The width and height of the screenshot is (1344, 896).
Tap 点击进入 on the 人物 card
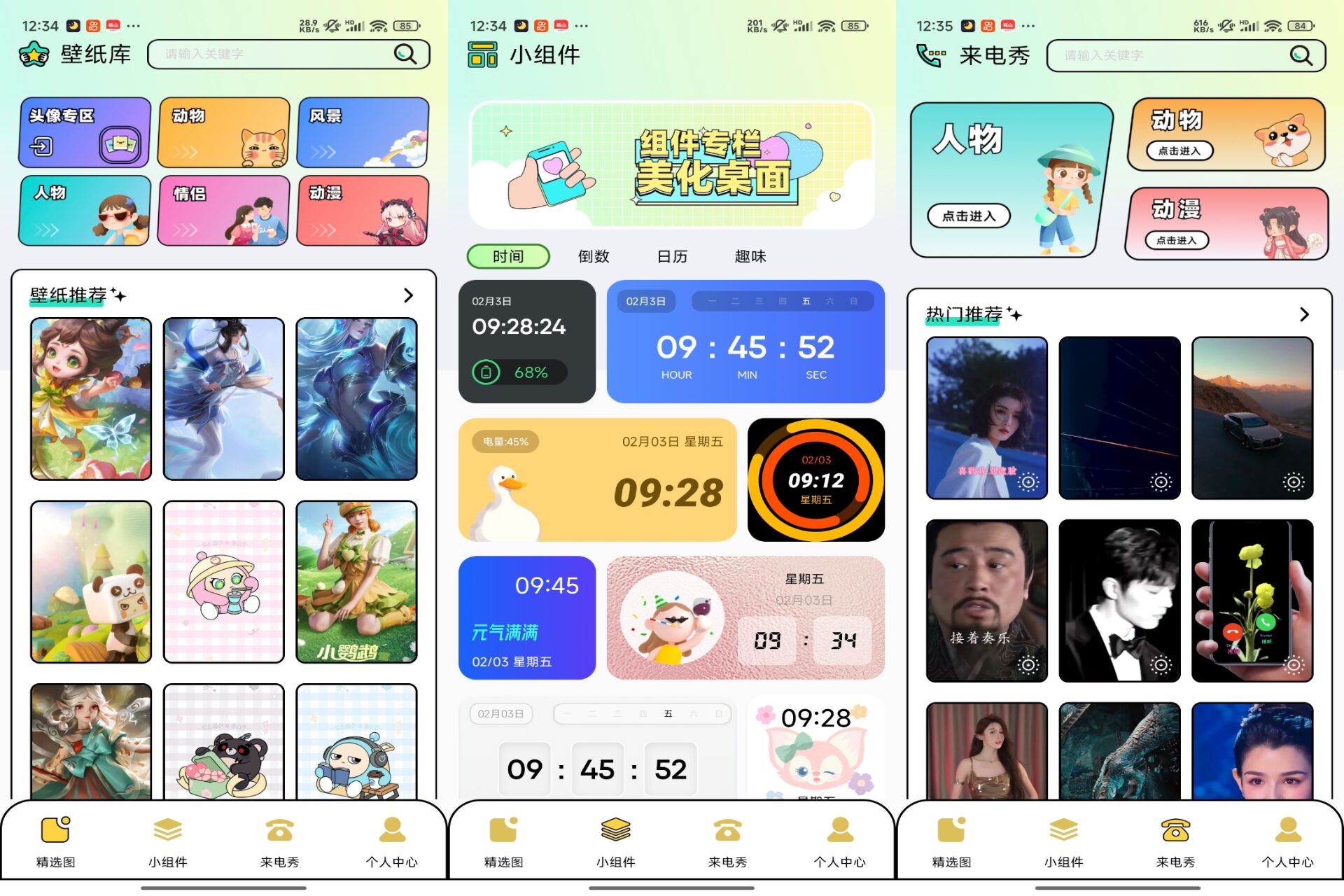969,216
